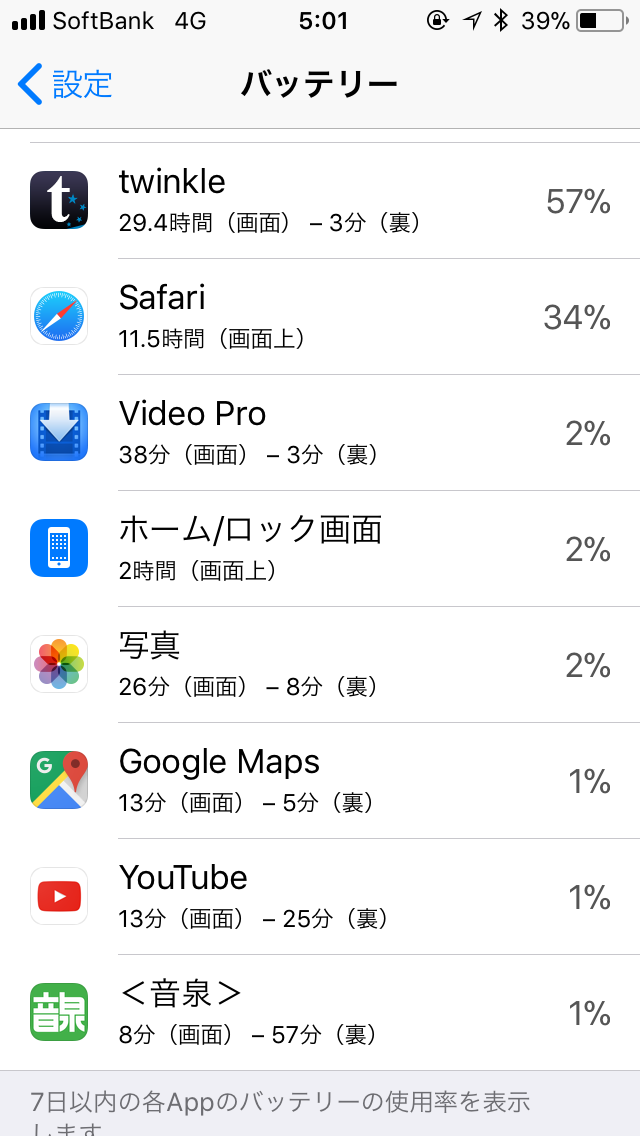640x1136 pixels.
Task: Select the ＜音泉＞ usage row
Action: point(320,1012)
